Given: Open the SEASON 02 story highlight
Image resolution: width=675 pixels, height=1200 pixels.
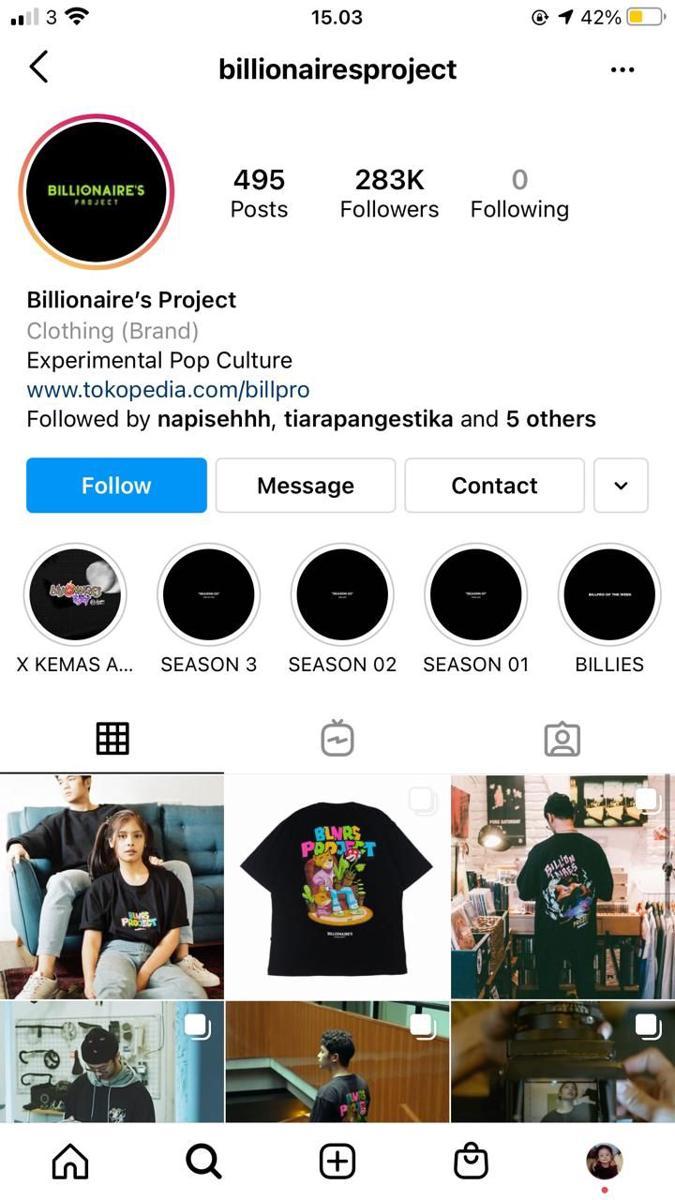Looking at the screenshot, I should pos(342,596).
